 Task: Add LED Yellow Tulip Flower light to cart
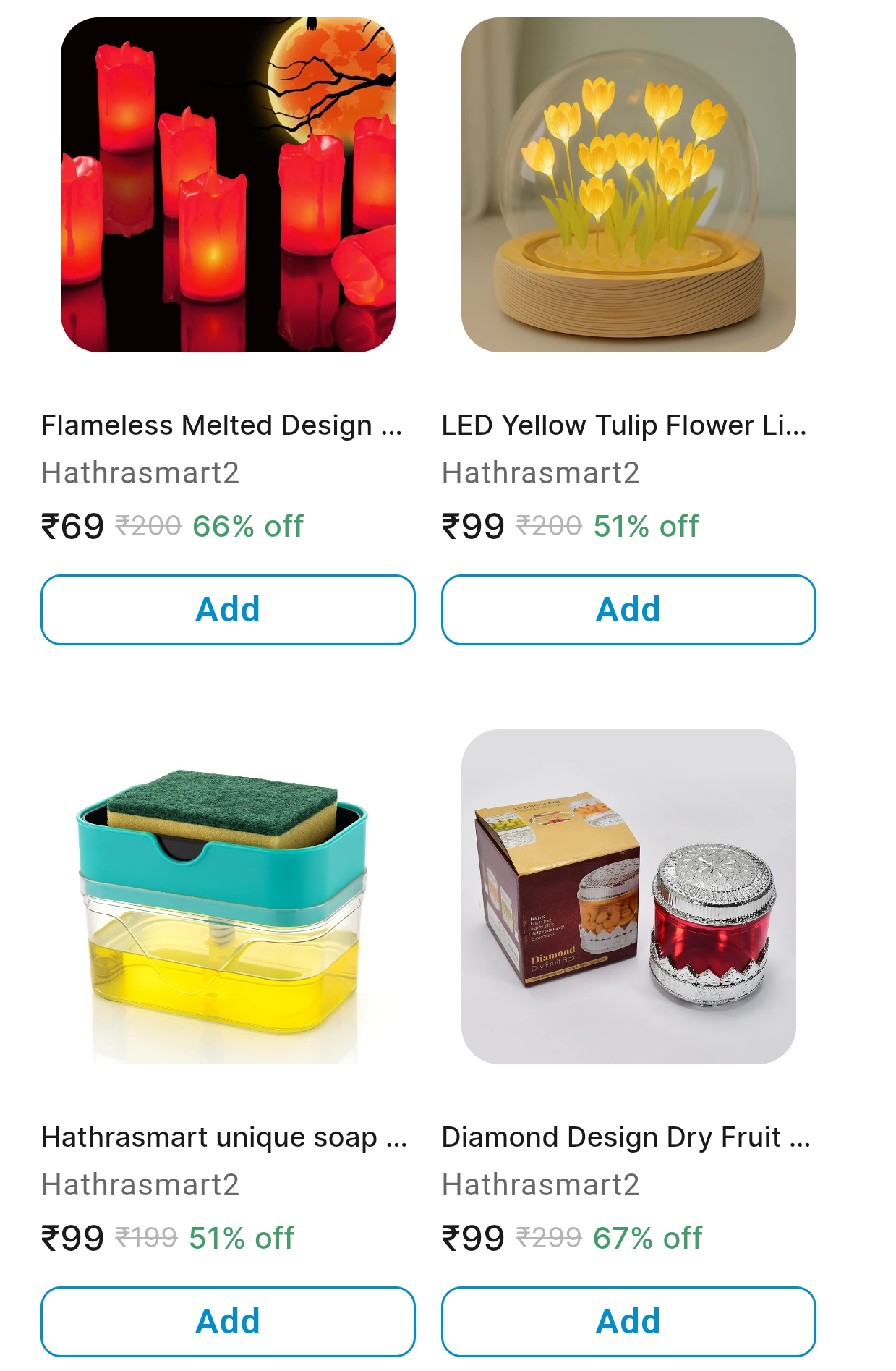click(628, 609)
